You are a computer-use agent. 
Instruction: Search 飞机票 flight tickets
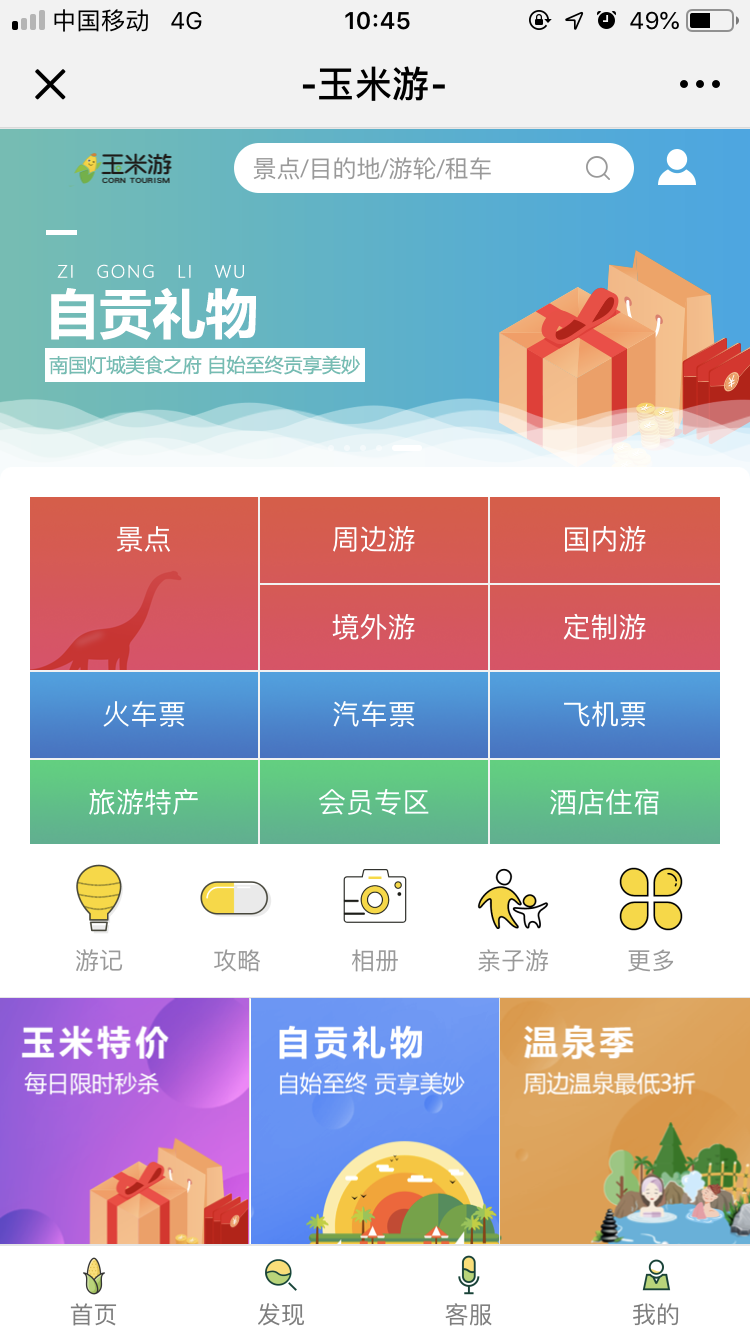click(x=604, y=714)
